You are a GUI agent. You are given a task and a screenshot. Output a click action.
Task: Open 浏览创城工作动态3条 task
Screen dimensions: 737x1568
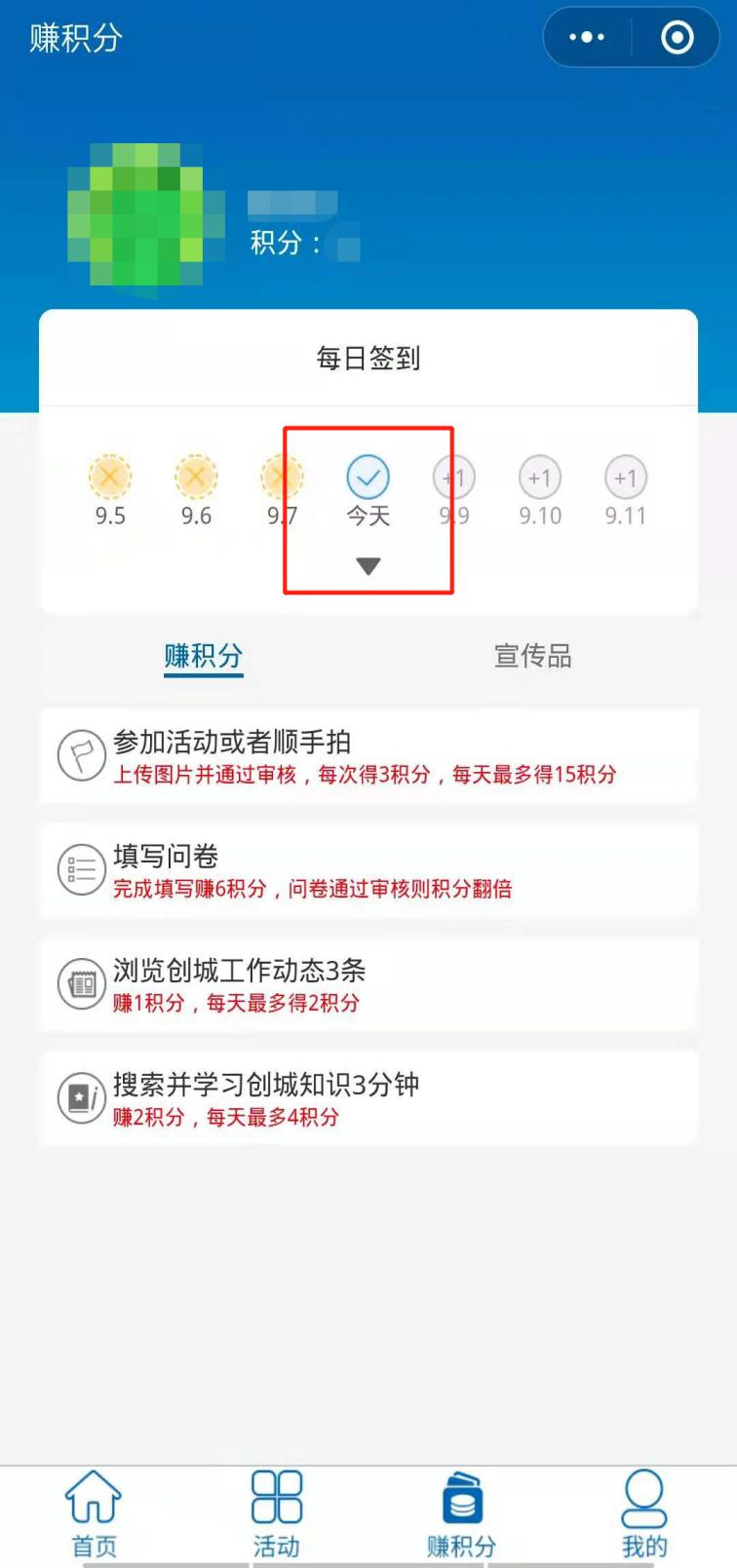(x=368, y=984)
